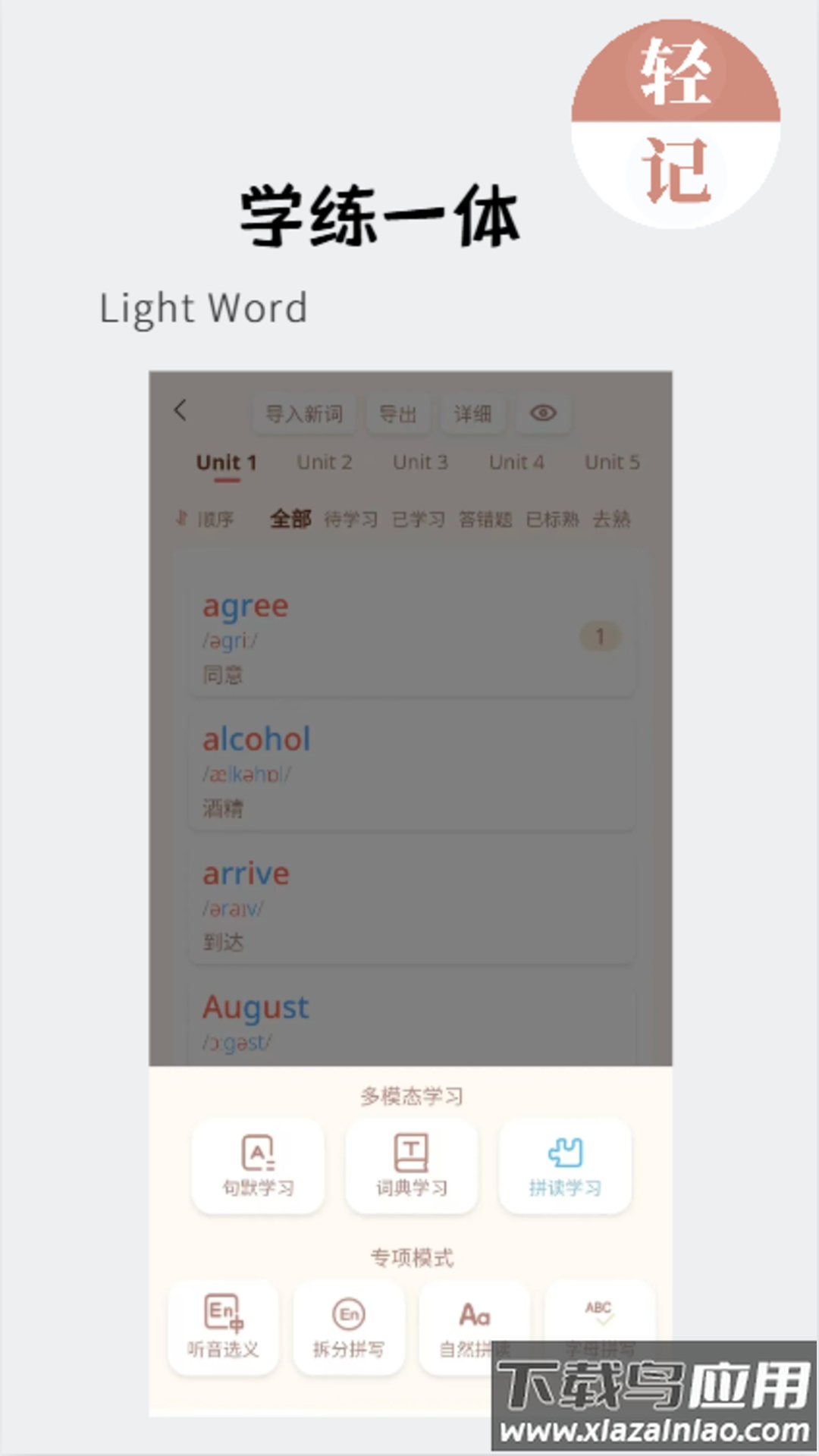819x1456 pixels.
Task: Switch to the Unit 3 tab
Action: 420,462
